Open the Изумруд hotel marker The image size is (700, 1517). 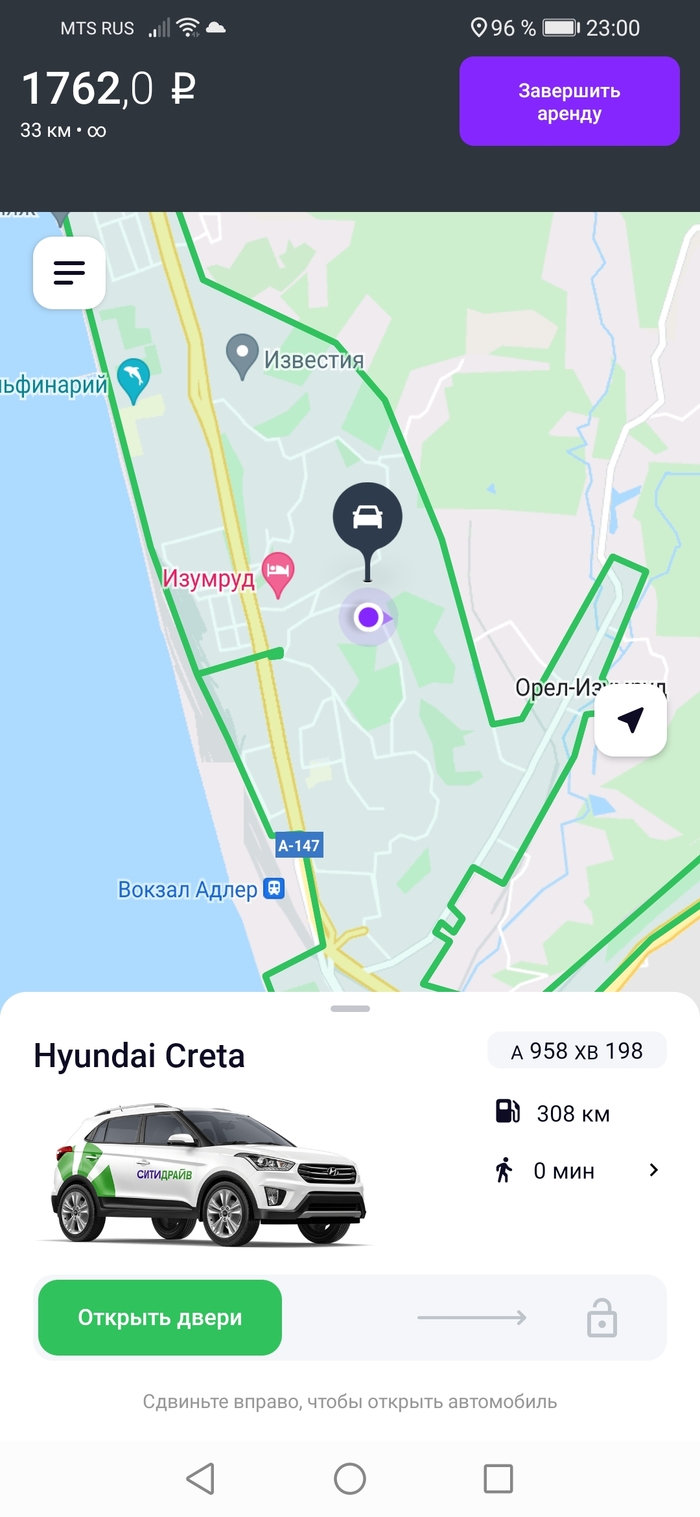278,574
